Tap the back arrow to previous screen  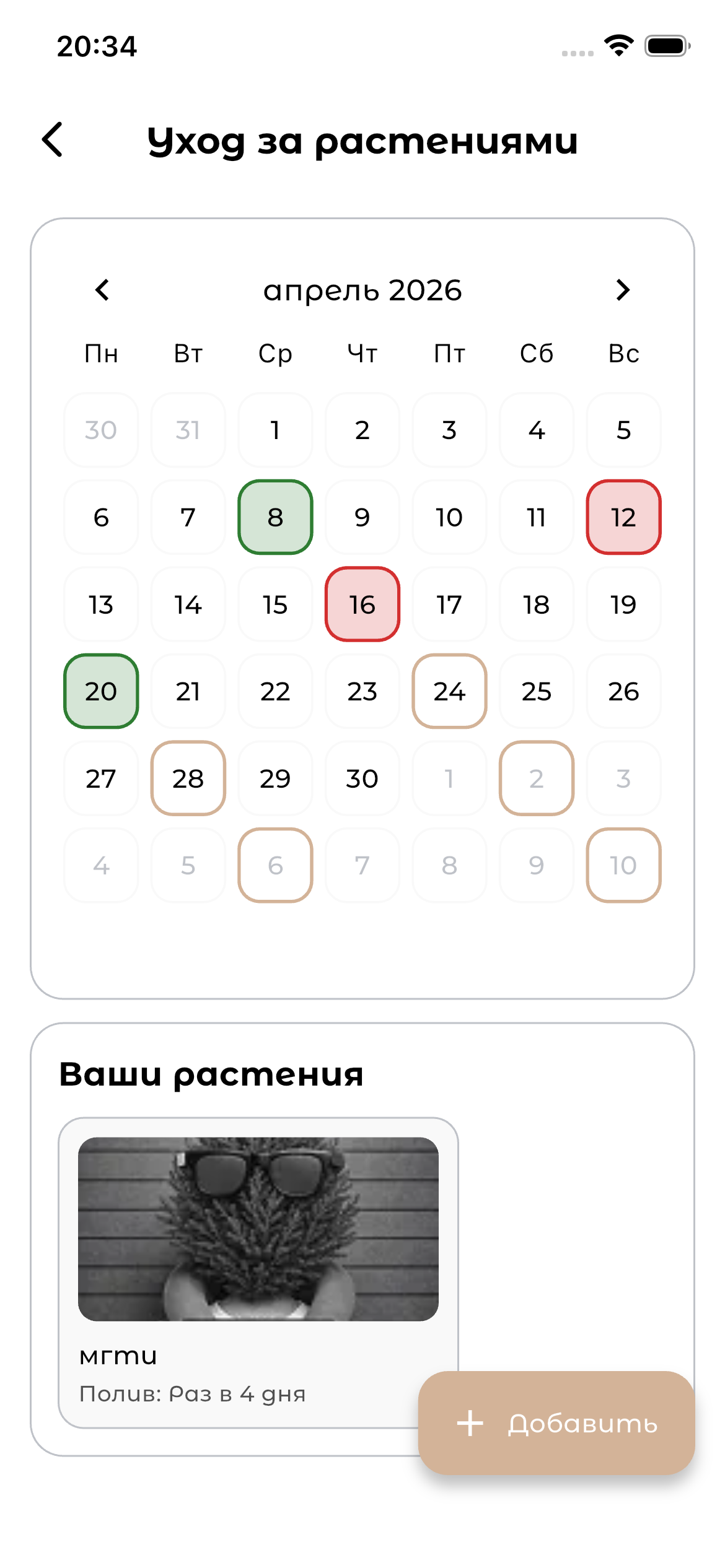pyautogui.click(x=54, y=140)
